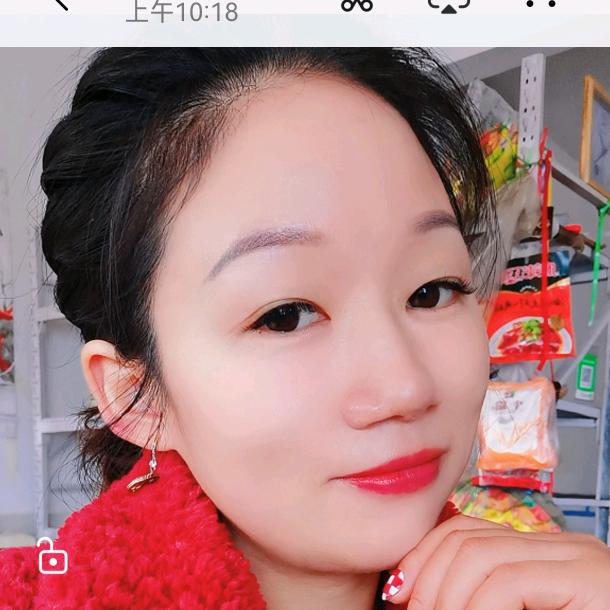Open the overflow menu
Image resolution: width=610 pixels, height=610 pixels.
coord(541,4)
